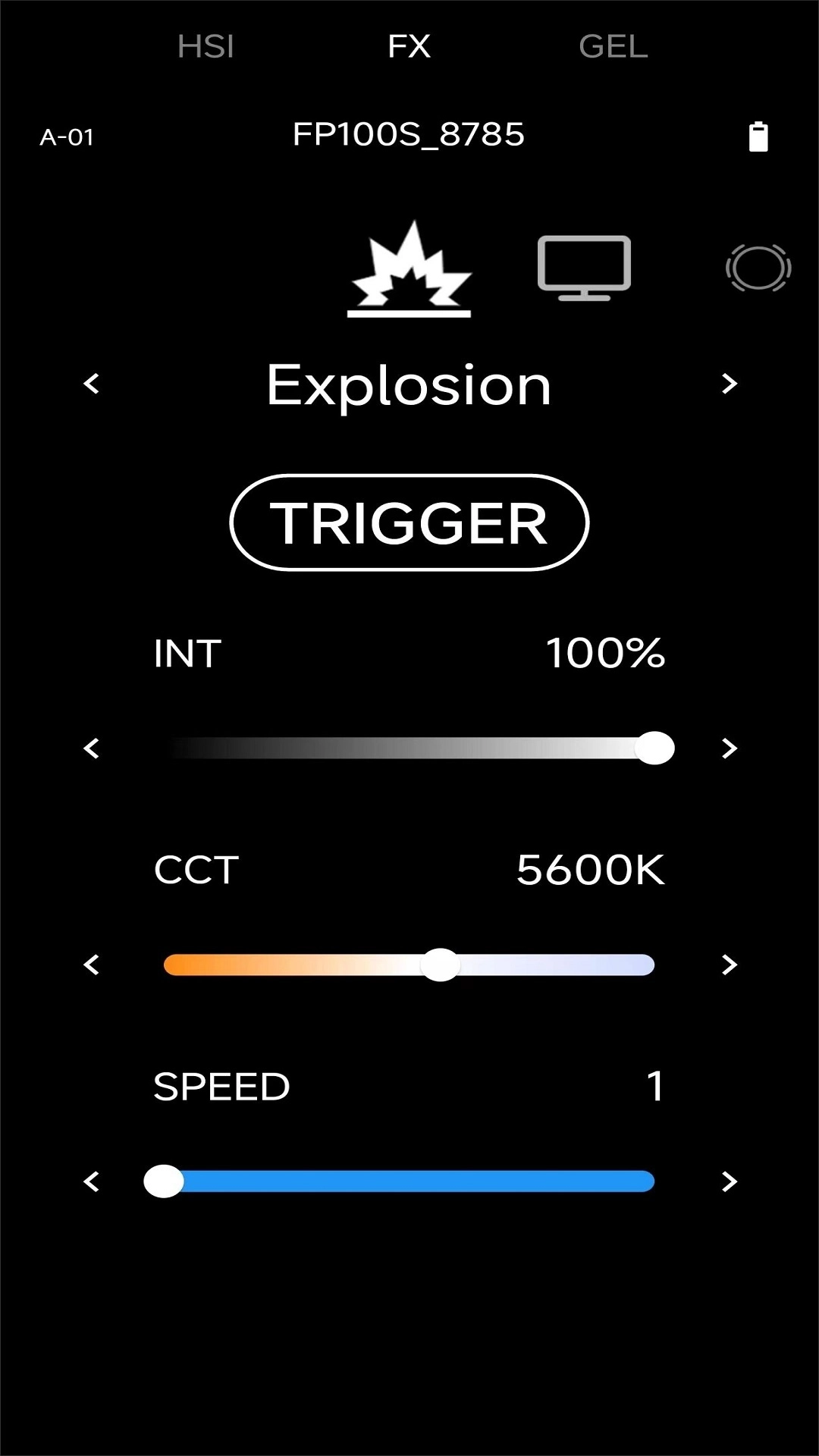Decrease INT intensity with left arrow
This screenshot has height=1456, width=819.
pos(92,748)
